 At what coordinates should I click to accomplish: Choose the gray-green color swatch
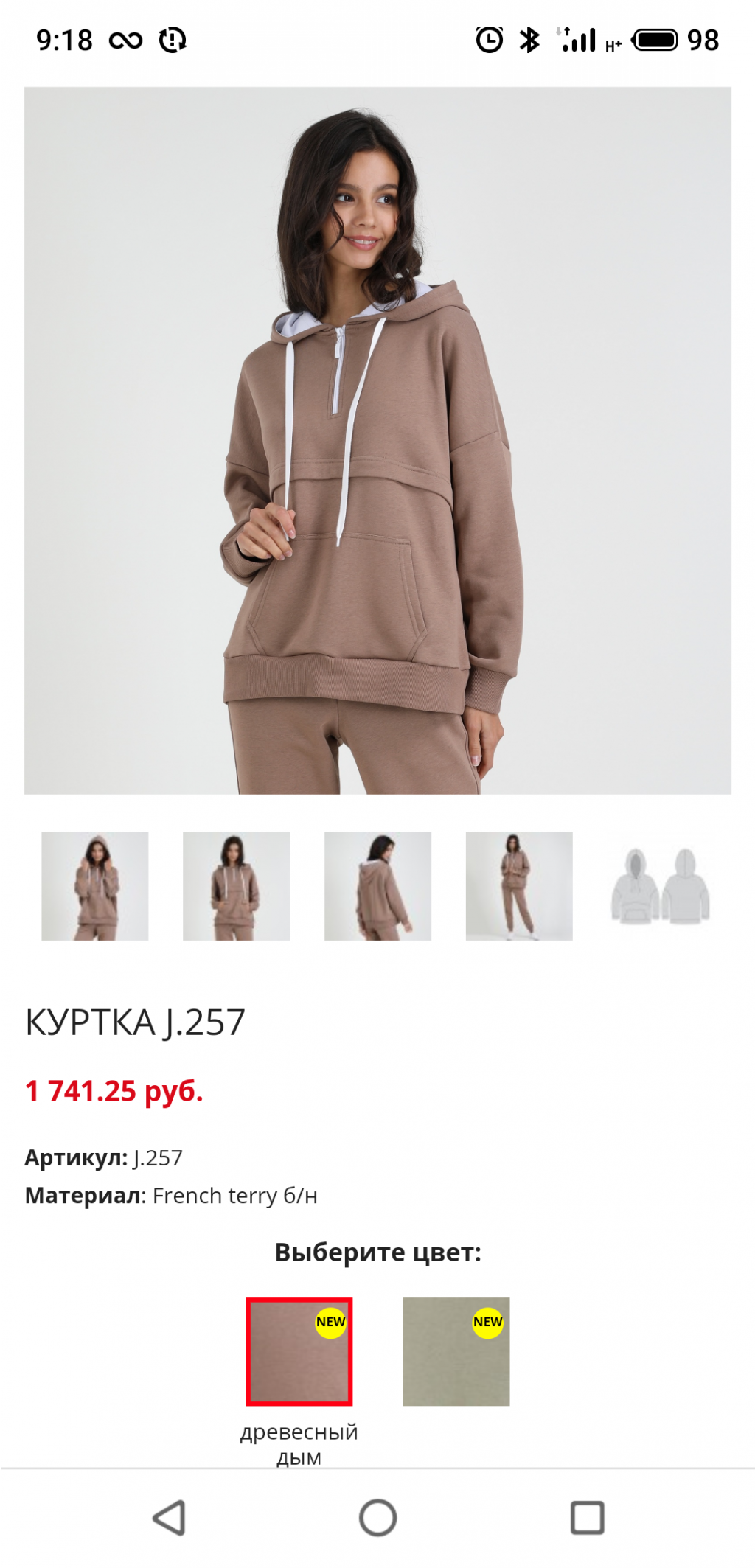[x=456, y=1351]
